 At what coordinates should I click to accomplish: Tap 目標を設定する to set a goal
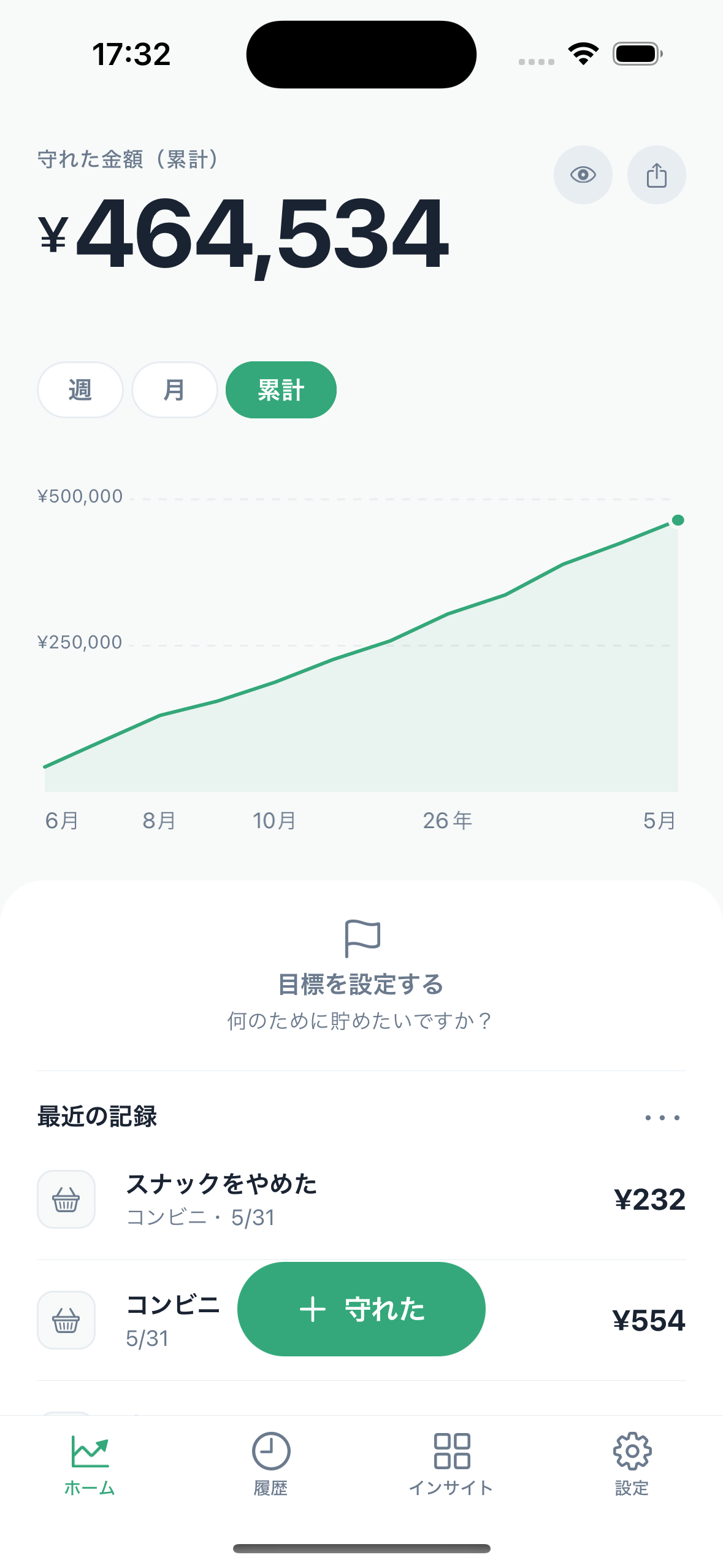click(361, 984)
